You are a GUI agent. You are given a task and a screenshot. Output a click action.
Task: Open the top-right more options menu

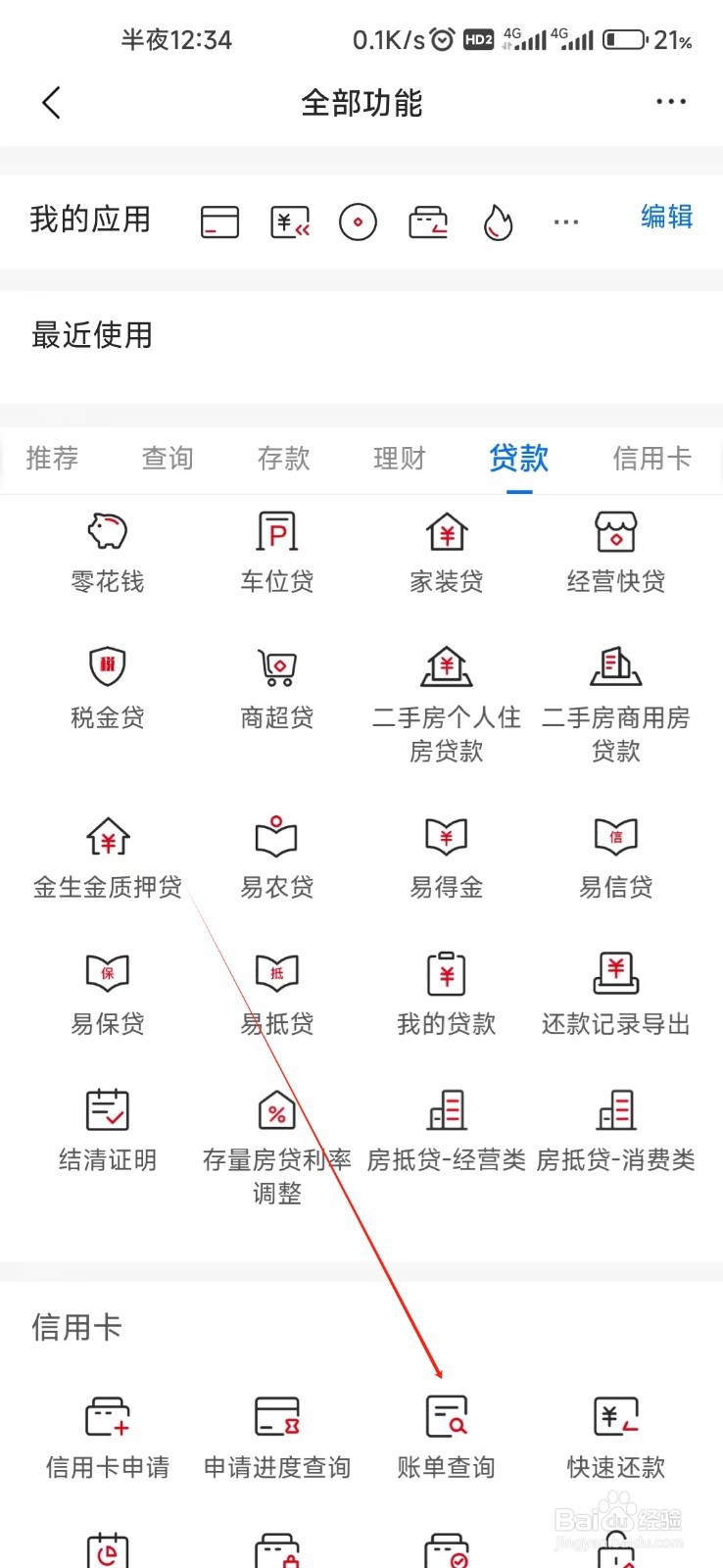pos(671,102)
